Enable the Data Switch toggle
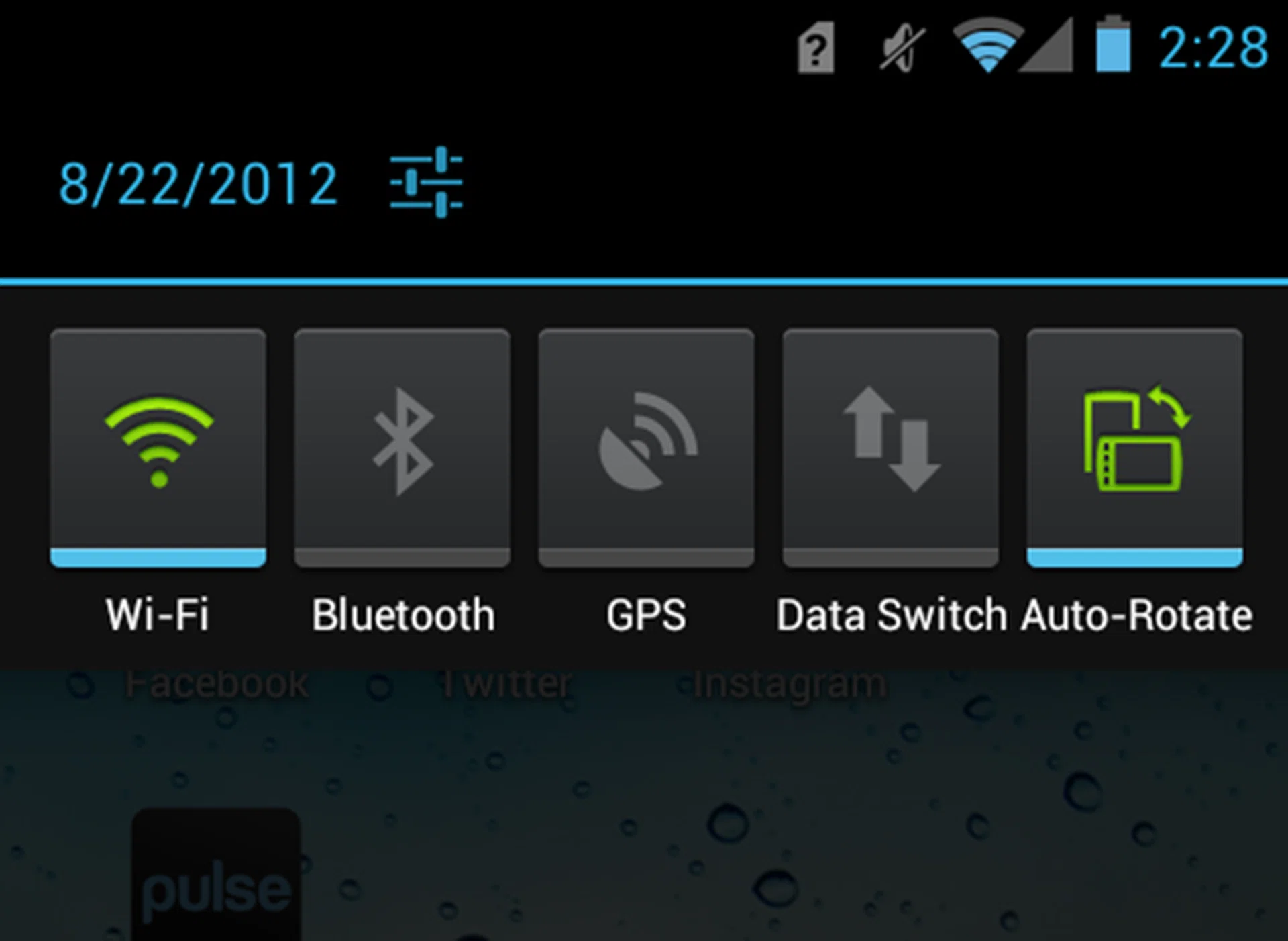 (890, 446)
